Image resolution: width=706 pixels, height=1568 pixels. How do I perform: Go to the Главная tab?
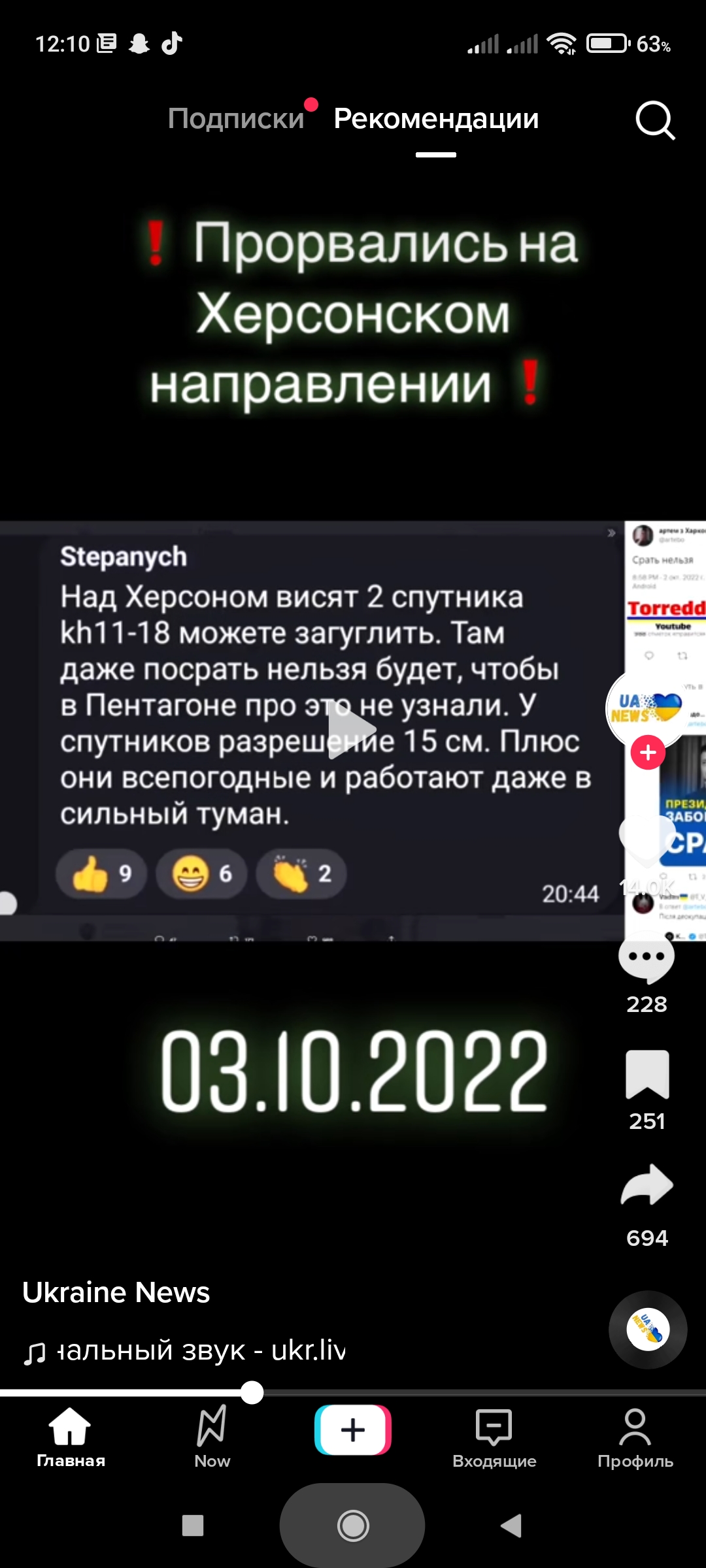[x=71, y=1437]
